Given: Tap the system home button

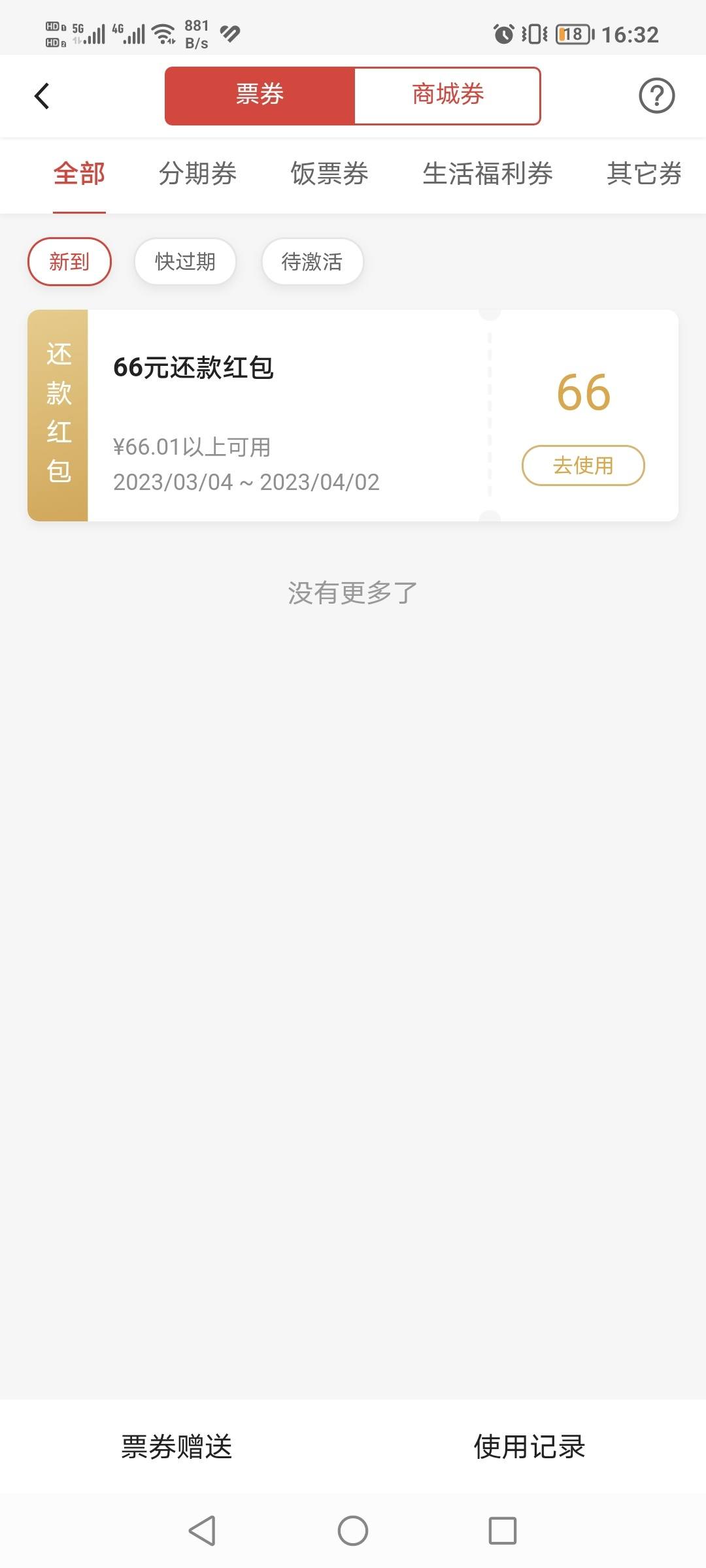Looking at the screenshot, I should [x=353, y=1530].
